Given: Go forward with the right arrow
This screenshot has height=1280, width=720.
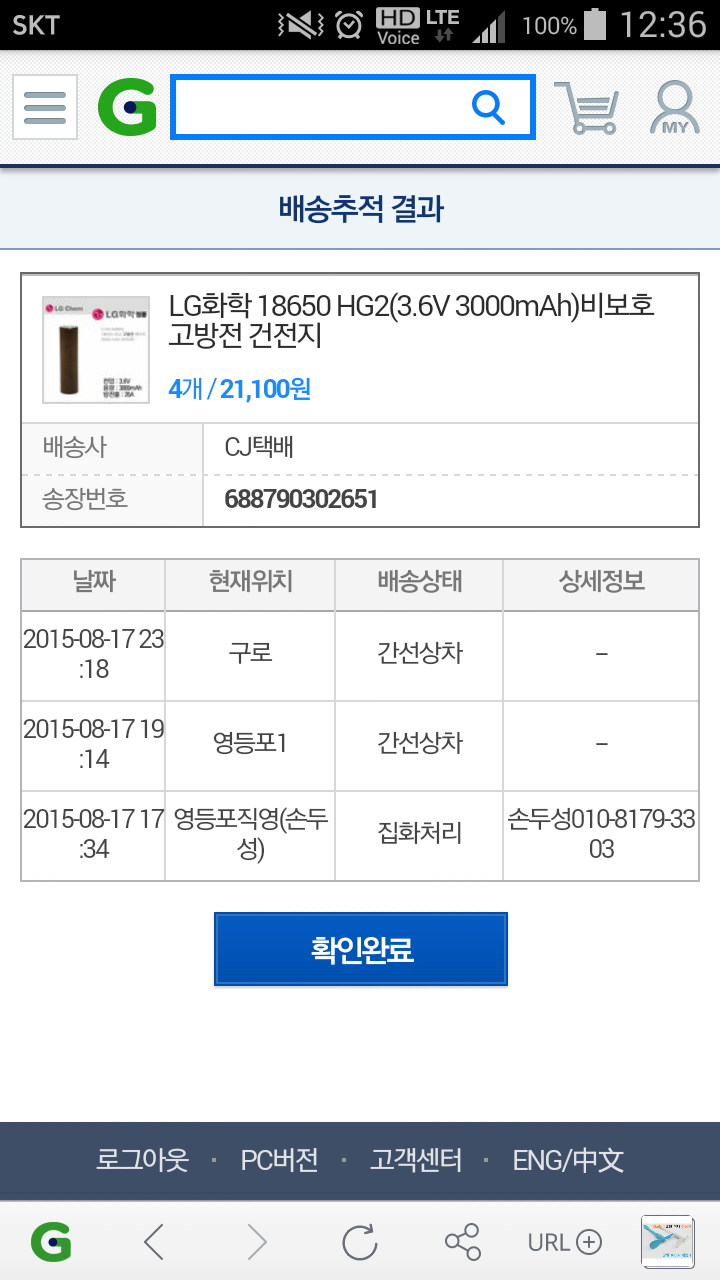Looking at the screenshot, I should [257, 1242].
